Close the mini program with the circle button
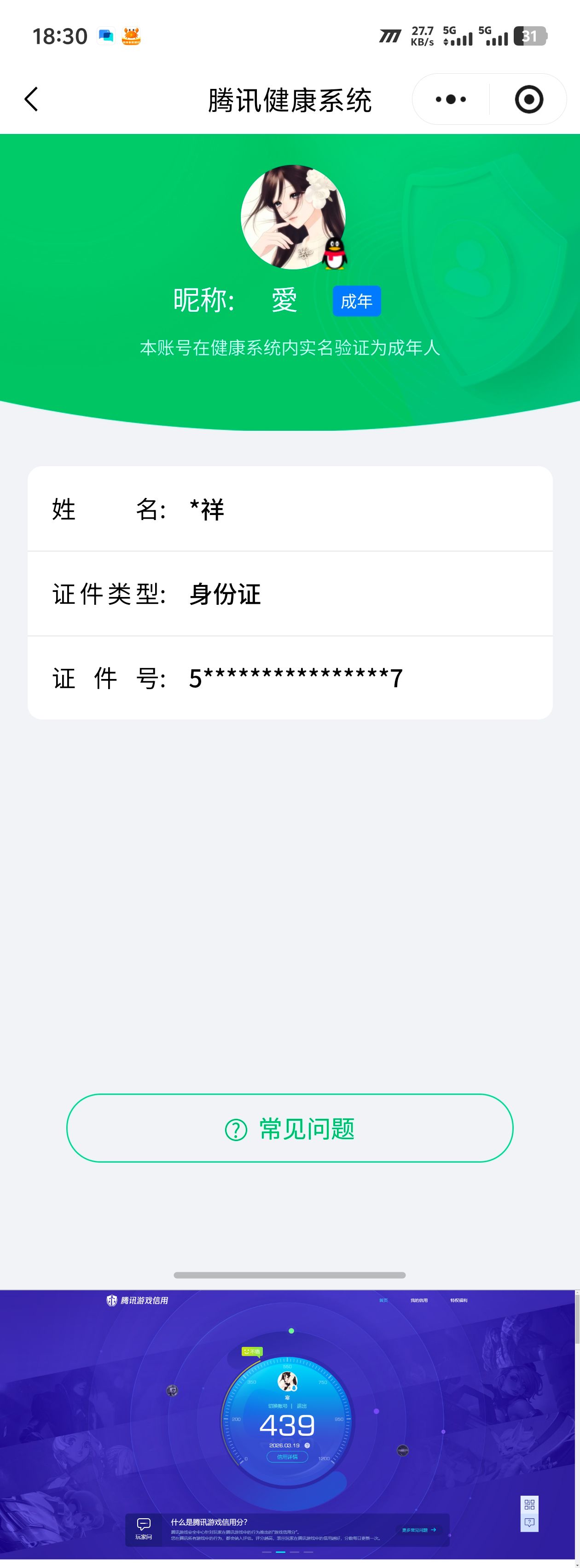The image size is (580, 1568). (x=528, y=99)
